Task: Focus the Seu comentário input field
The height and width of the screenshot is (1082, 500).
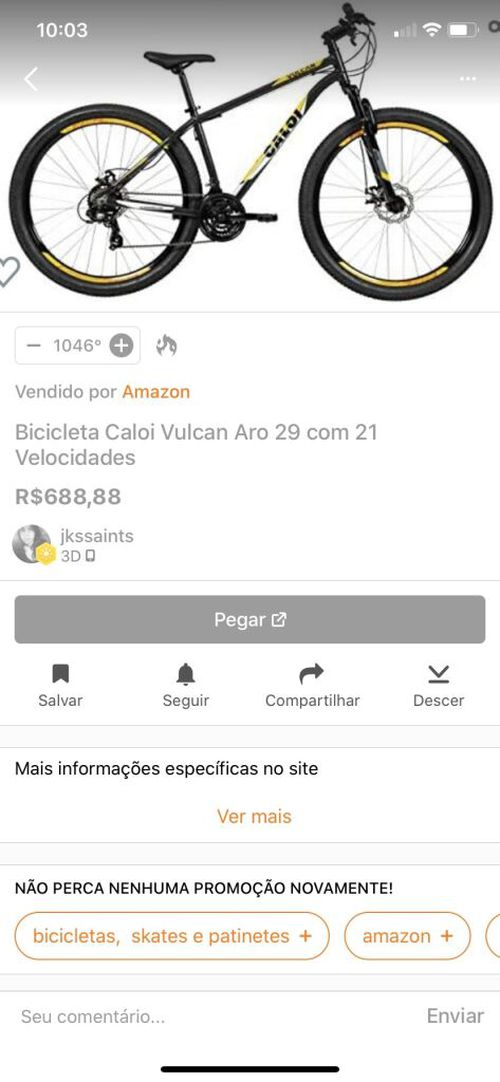Action: 214,1016
